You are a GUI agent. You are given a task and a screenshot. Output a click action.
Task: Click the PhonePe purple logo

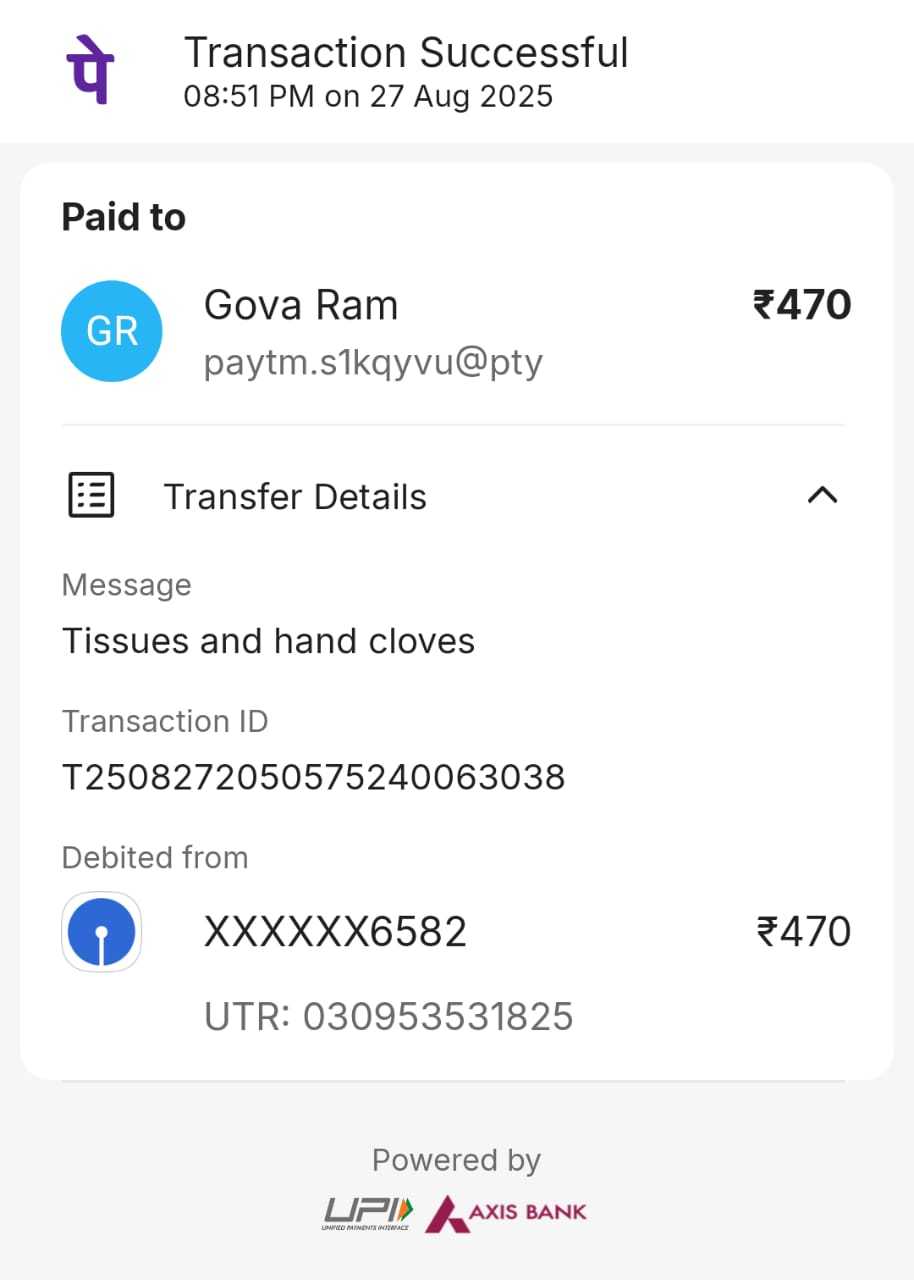tap(88, 68)
